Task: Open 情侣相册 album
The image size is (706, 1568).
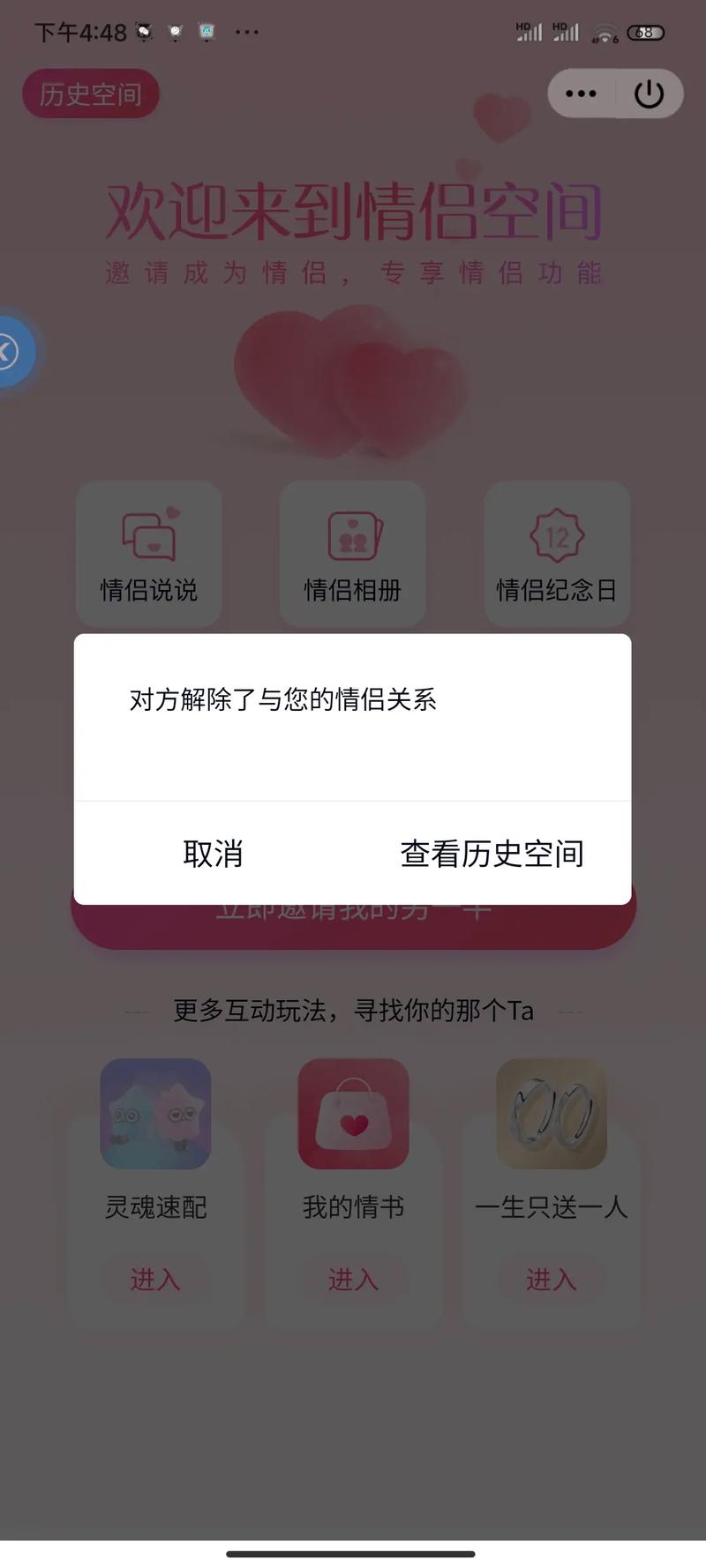Action: pos(353,554)
